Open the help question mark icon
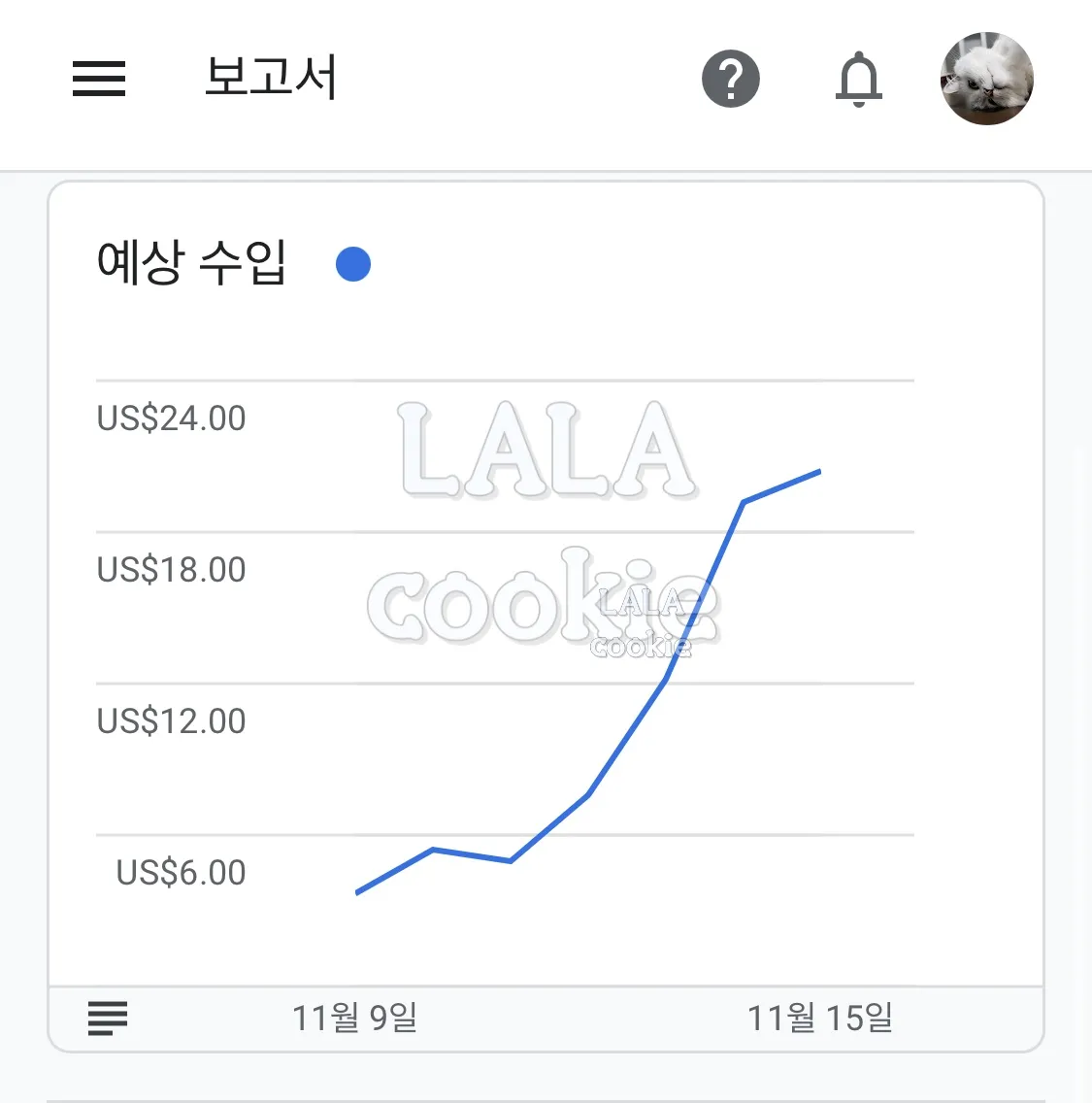Viewport: 1092px width, 1103px height. click(731, 79)
